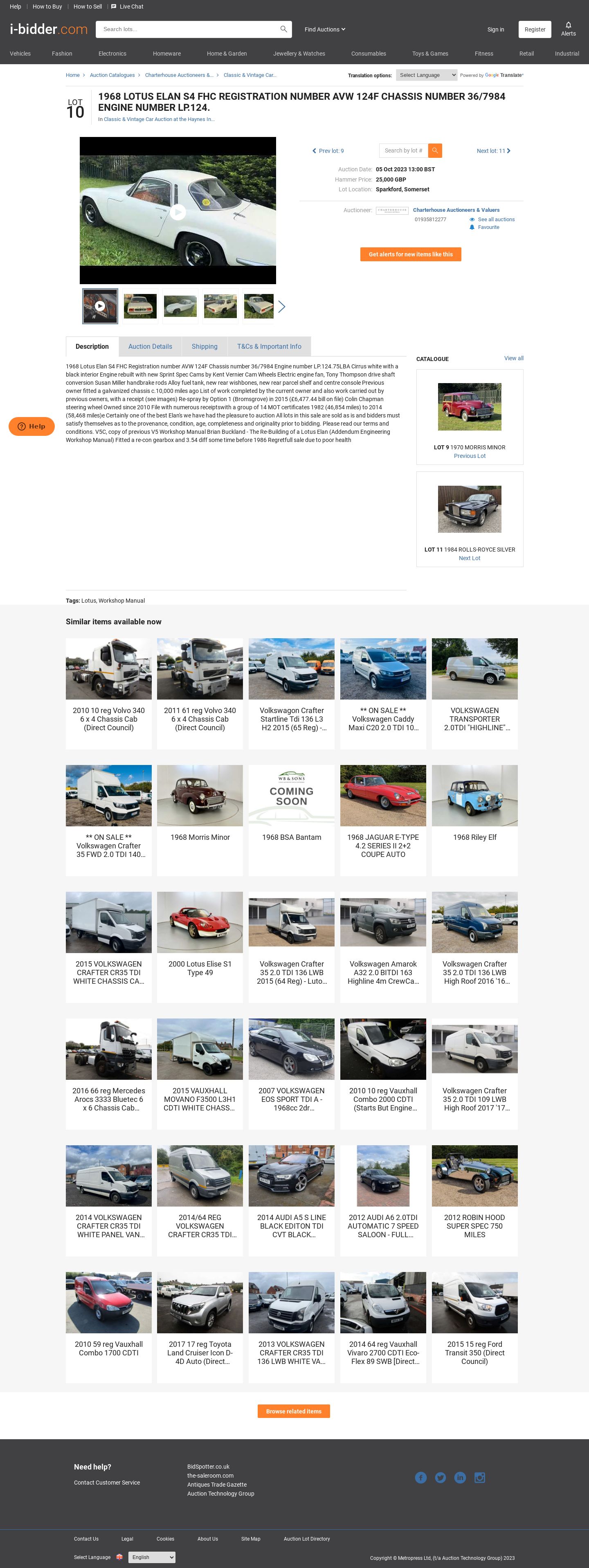Go to Sign in
The height and width of the screenshot is (1568, 589).
(495, 29)
